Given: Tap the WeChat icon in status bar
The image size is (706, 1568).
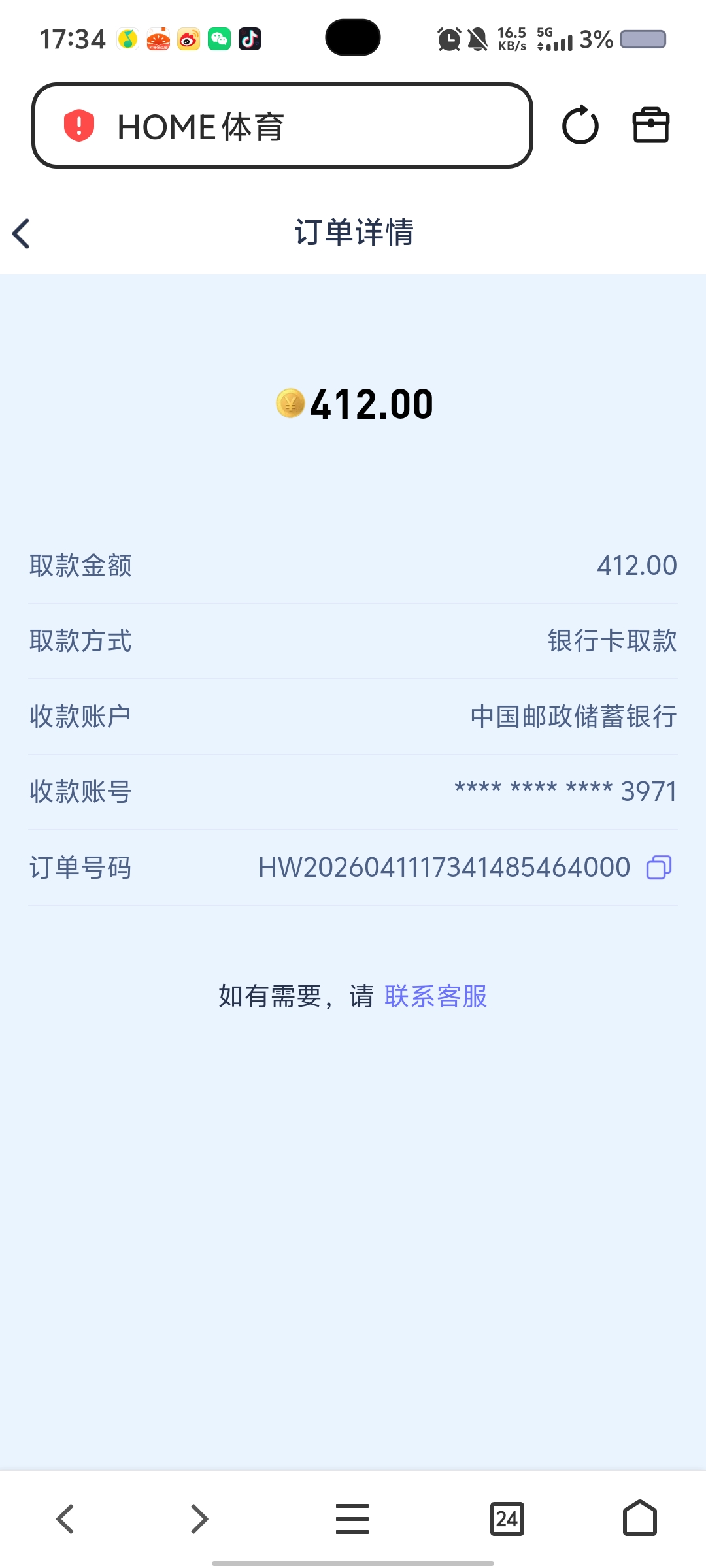Looking at the screenshot, I should tap(218, 39).
